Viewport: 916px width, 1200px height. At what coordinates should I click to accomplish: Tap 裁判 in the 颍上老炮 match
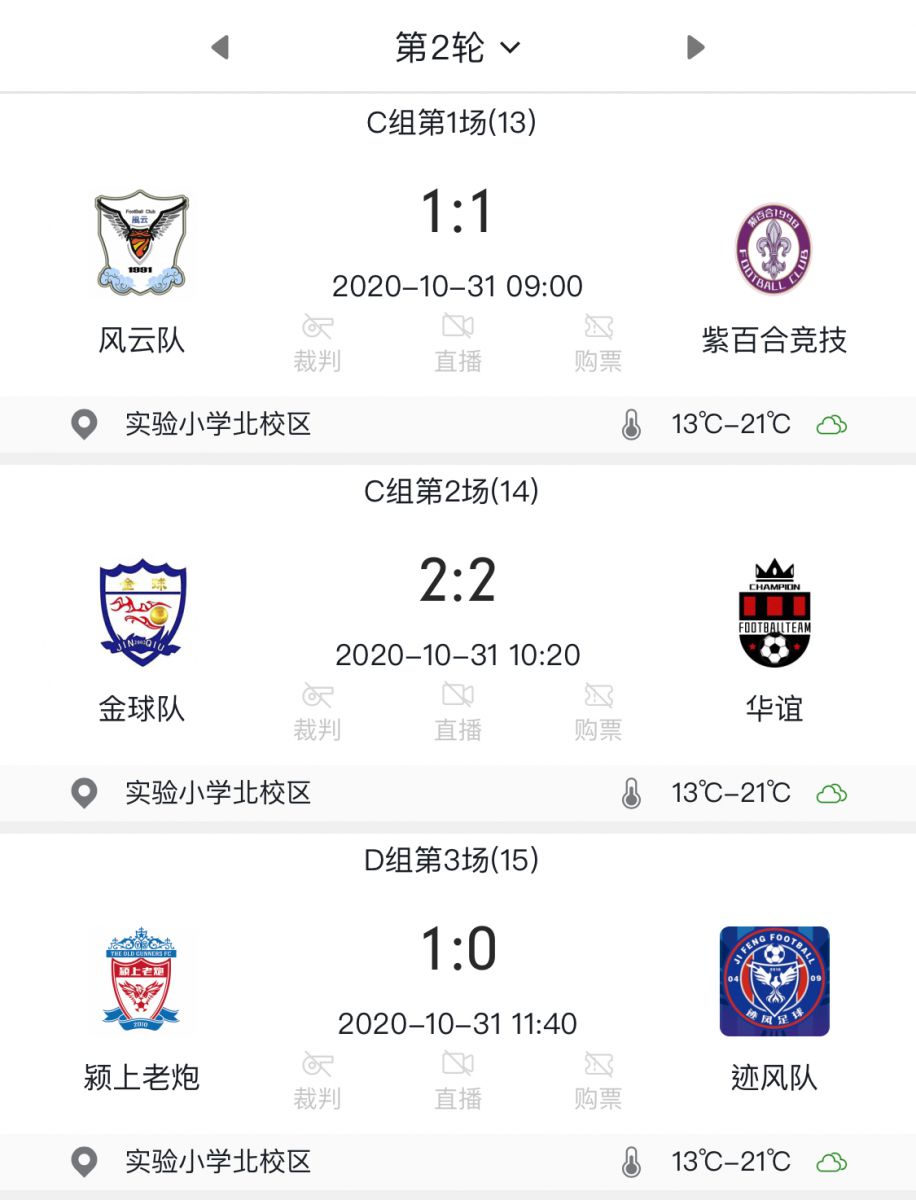[x=317, y=1080]
